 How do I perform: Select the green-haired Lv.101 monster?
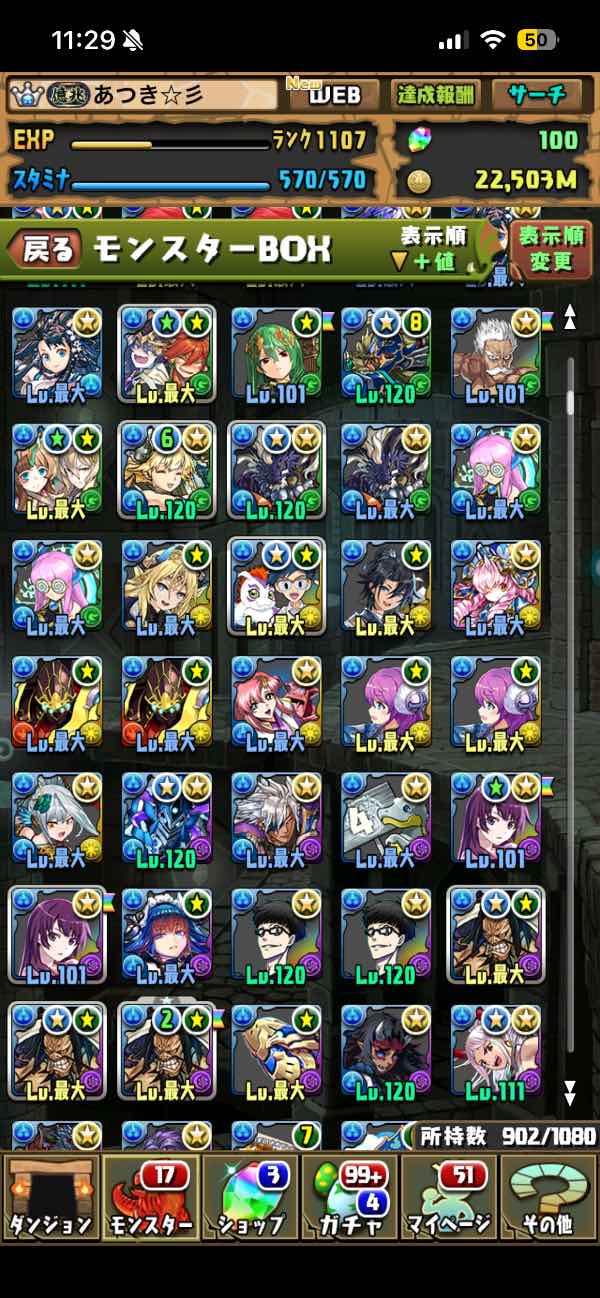(x=276, y=356)
